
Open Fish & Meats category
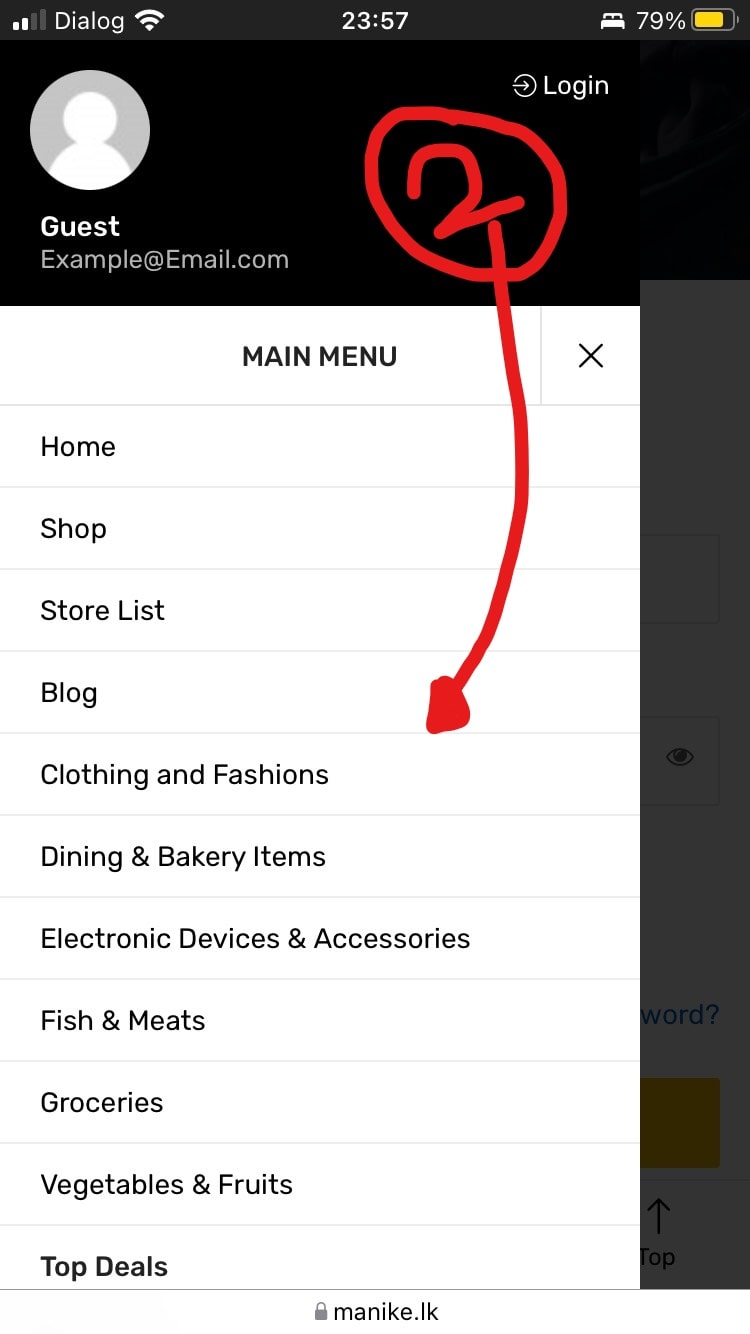(x=320, y=1020)
